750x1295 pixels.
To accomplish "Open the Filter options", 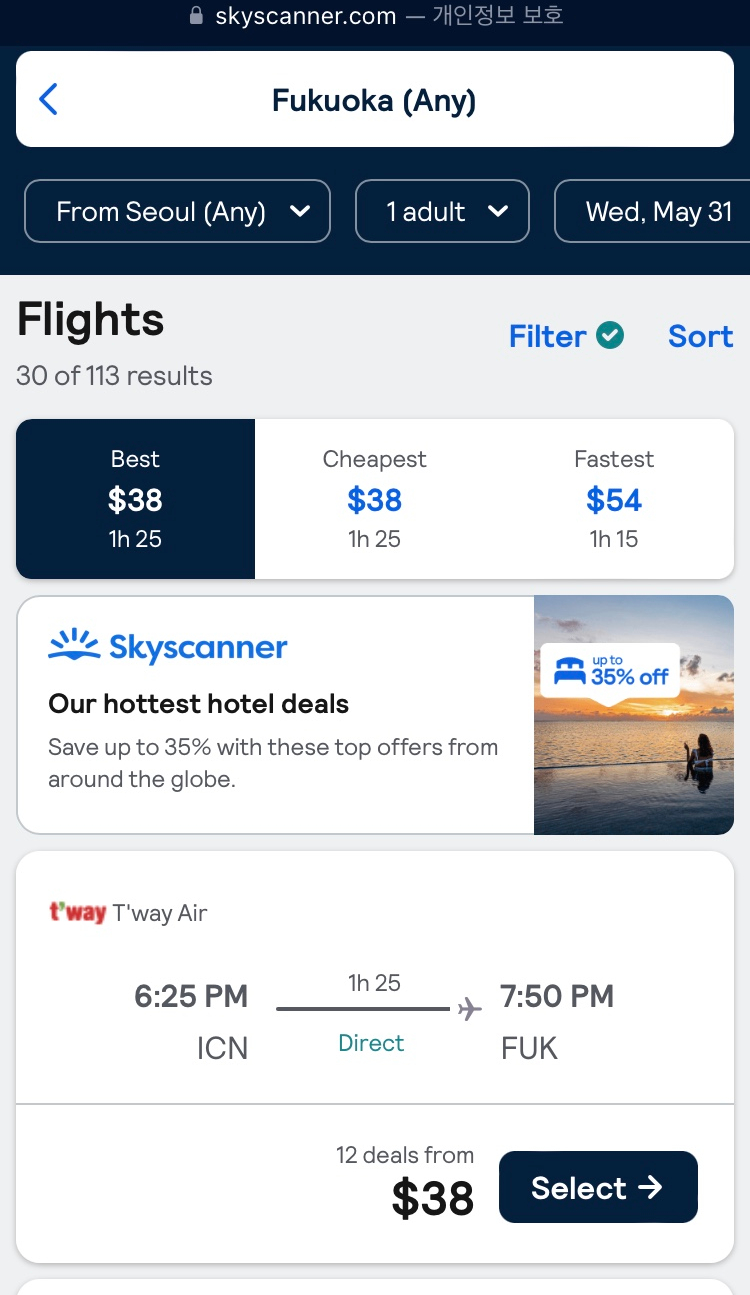I will coord(566,336).
